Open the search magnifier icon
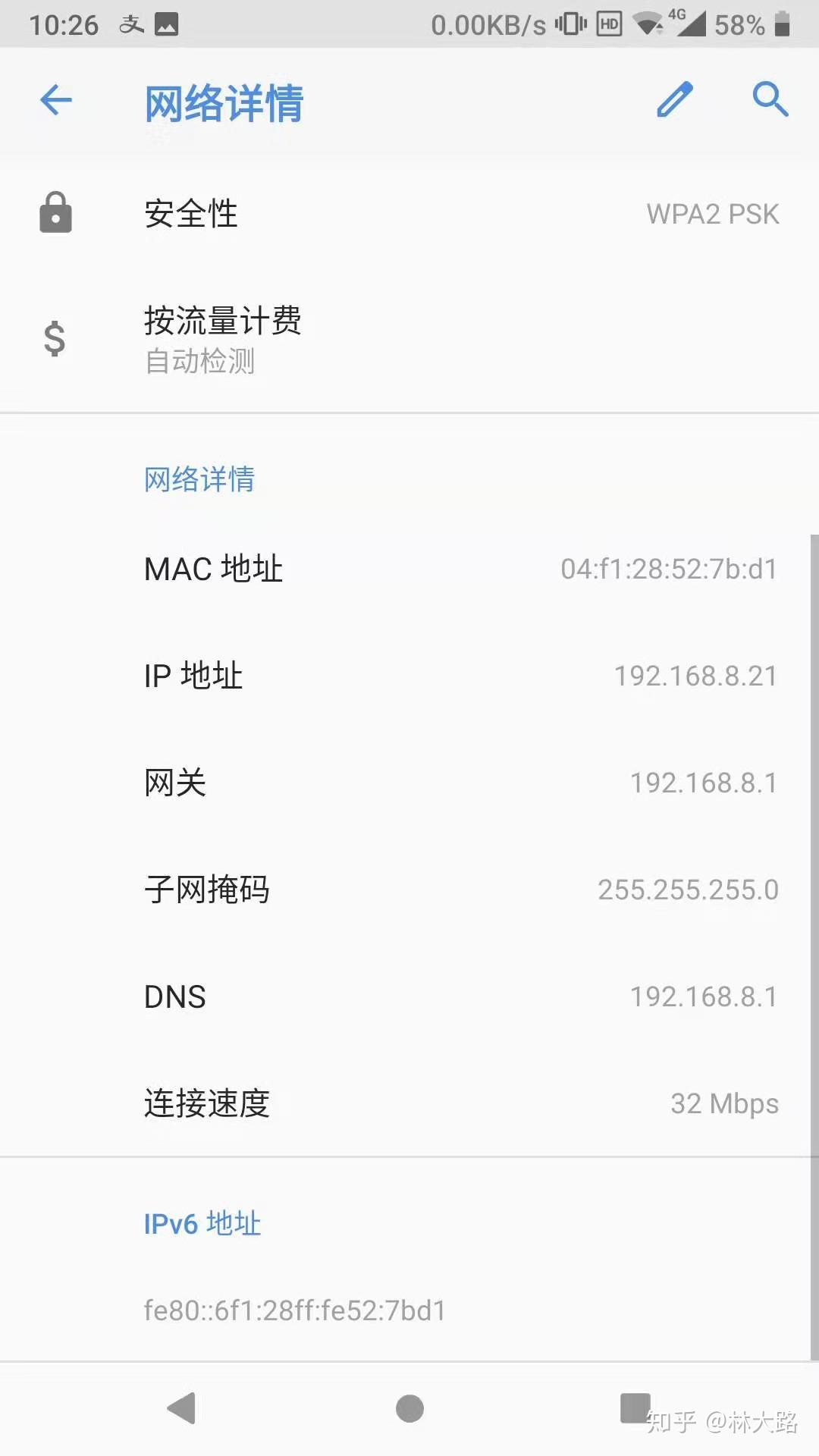The image size is (819, 1456). (770, 99)
